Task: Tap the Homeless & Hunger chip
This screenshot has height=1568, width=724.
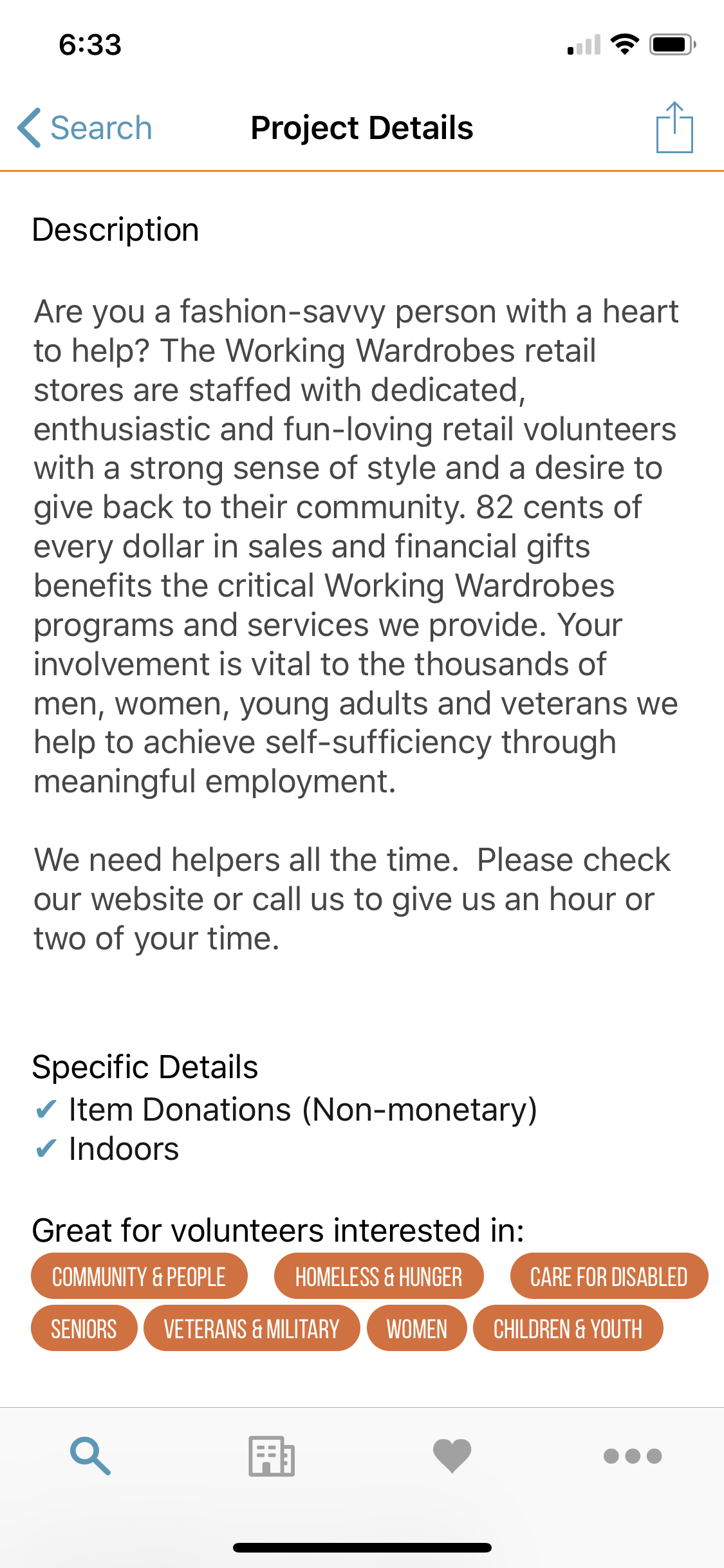Action: point(378,1276)
